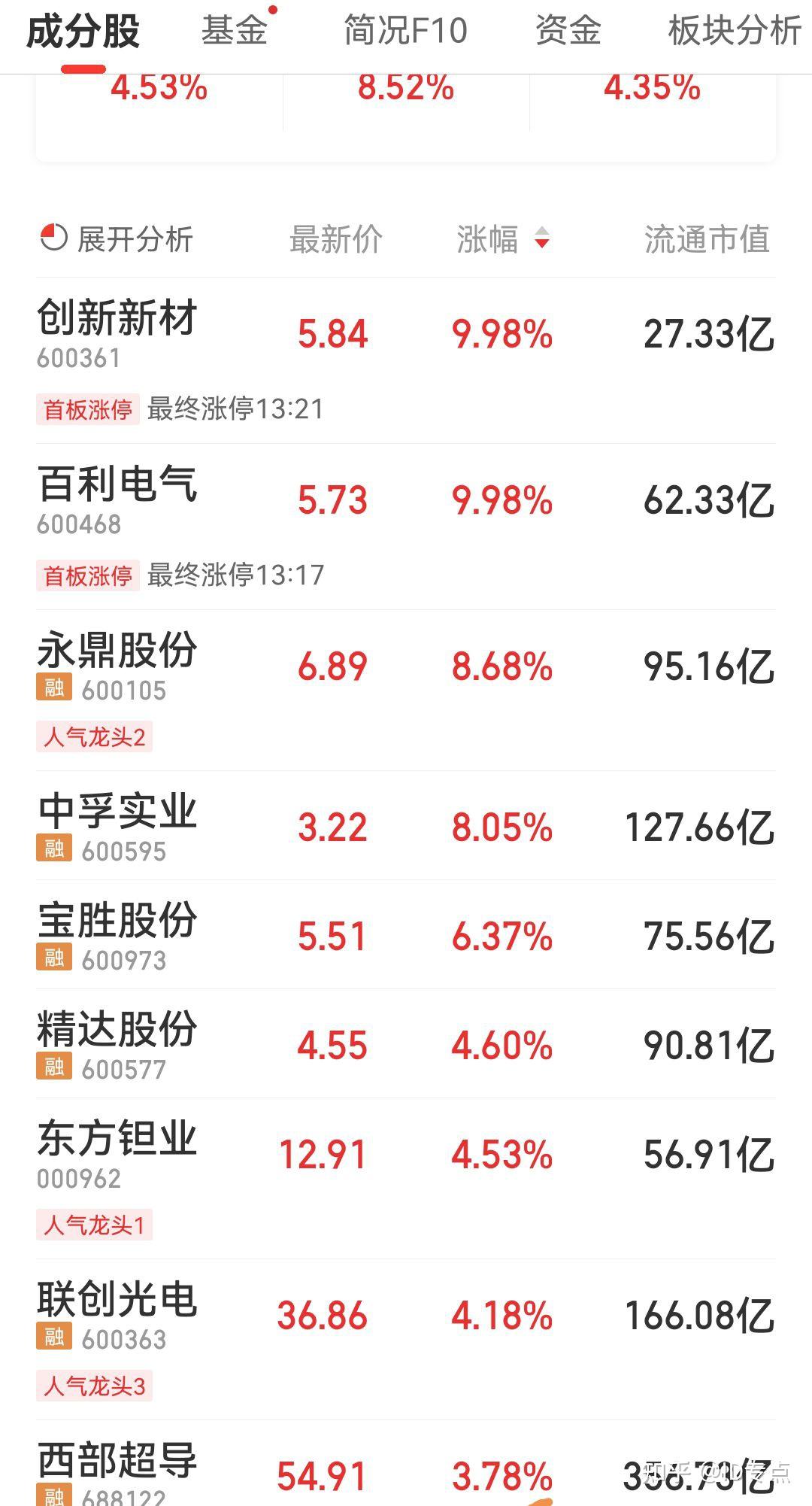
Task: Switch to the 资金 tab
Action: 568,32
